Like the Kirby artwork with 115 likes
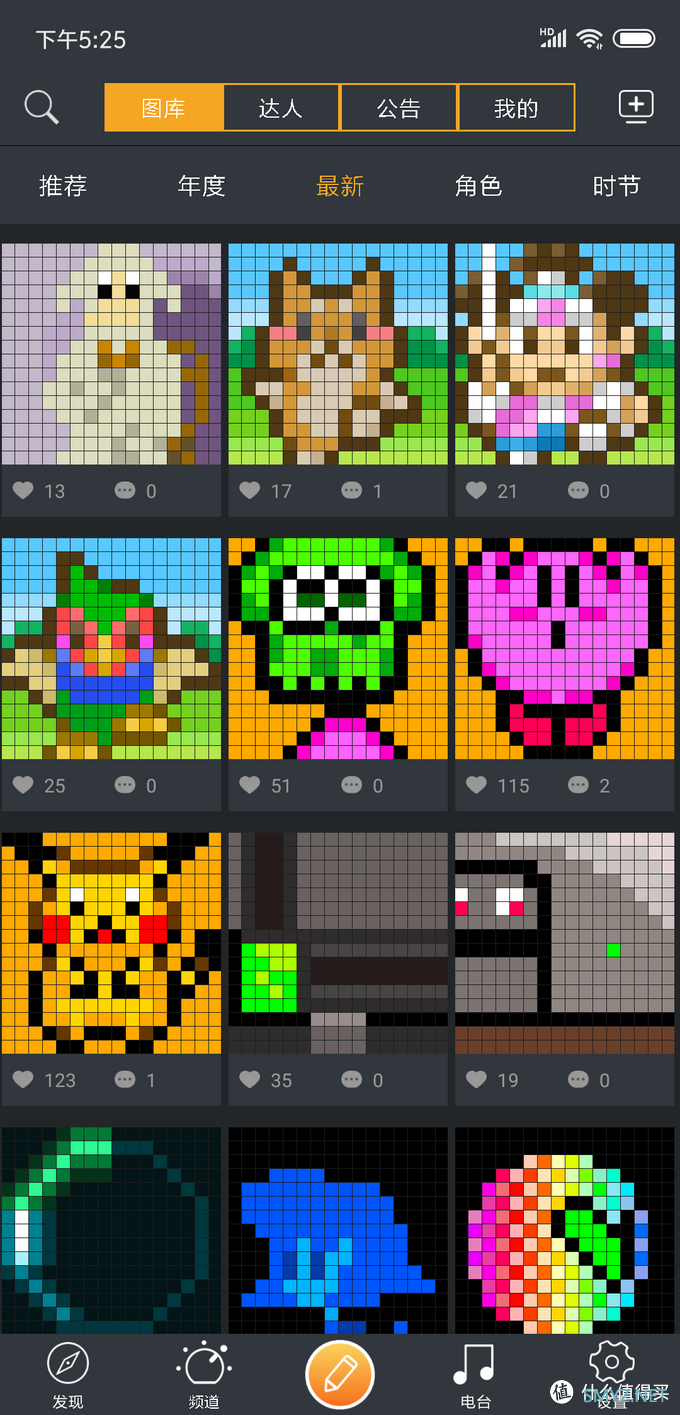The width and height of the screenshot is (680, 1415). pyautogui.click(x=477, y=785)
